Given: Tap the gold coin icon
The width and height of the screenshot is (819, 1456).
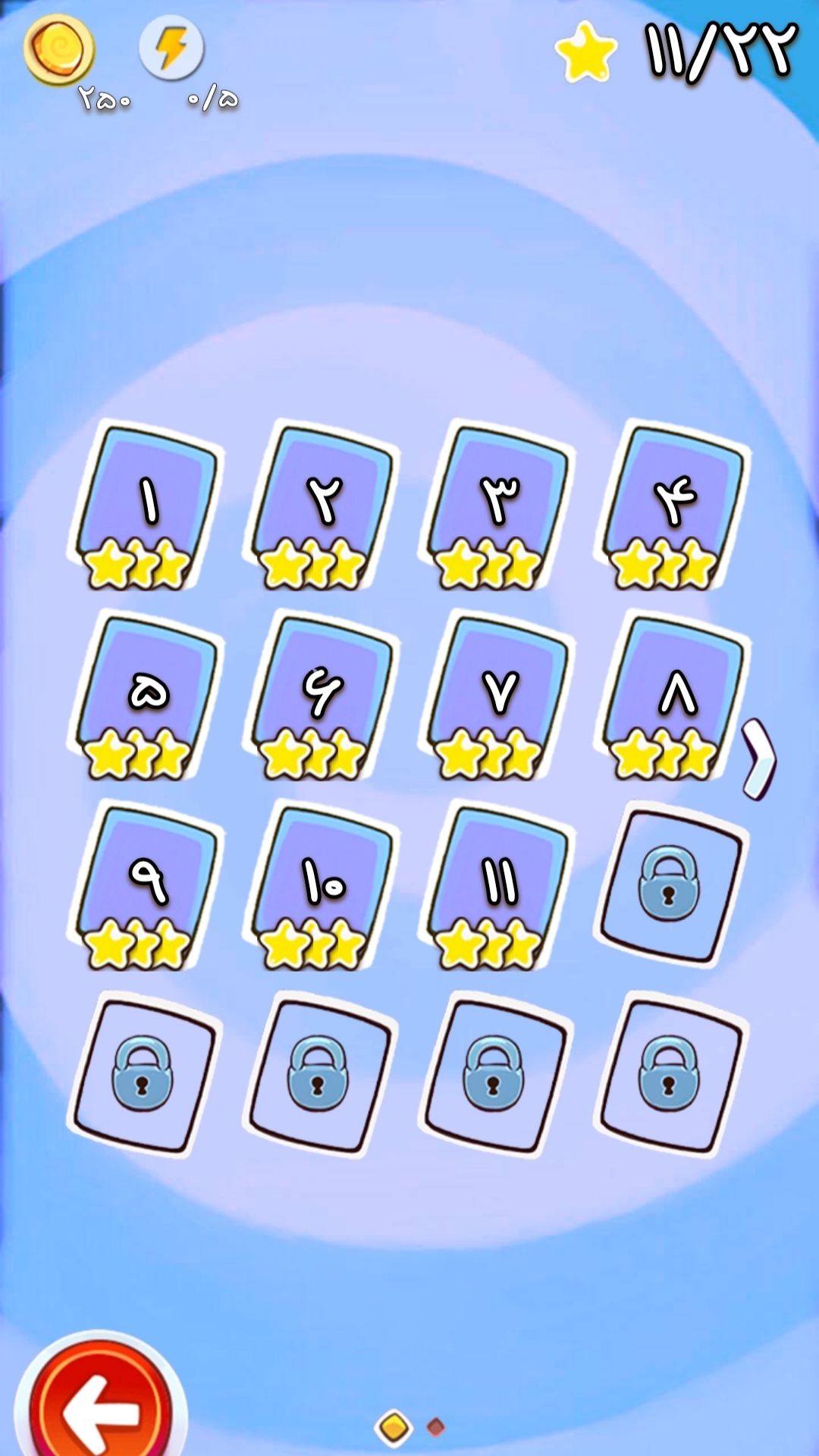Looking at the screenshot, I should 59,50.
